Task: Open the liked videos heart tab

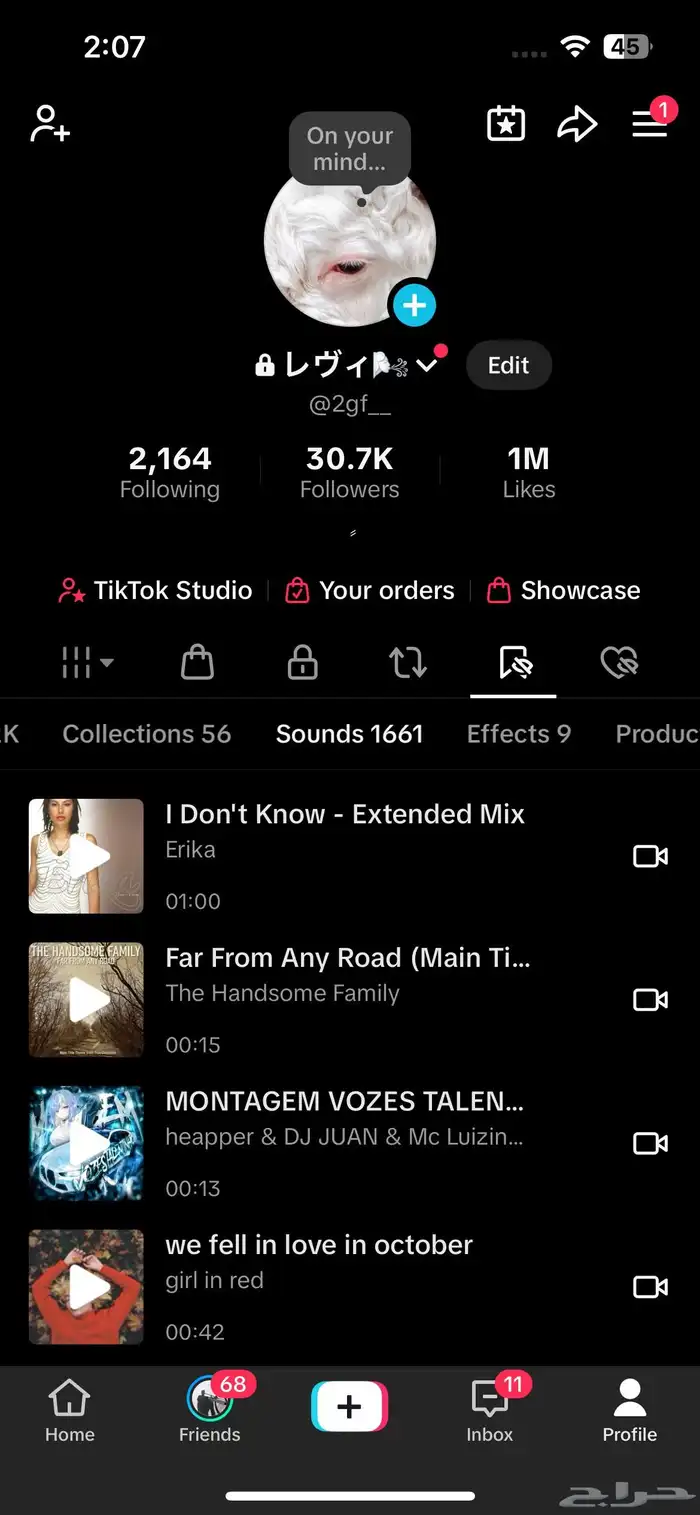Action: pyautogui.click(x=619, y=662)
